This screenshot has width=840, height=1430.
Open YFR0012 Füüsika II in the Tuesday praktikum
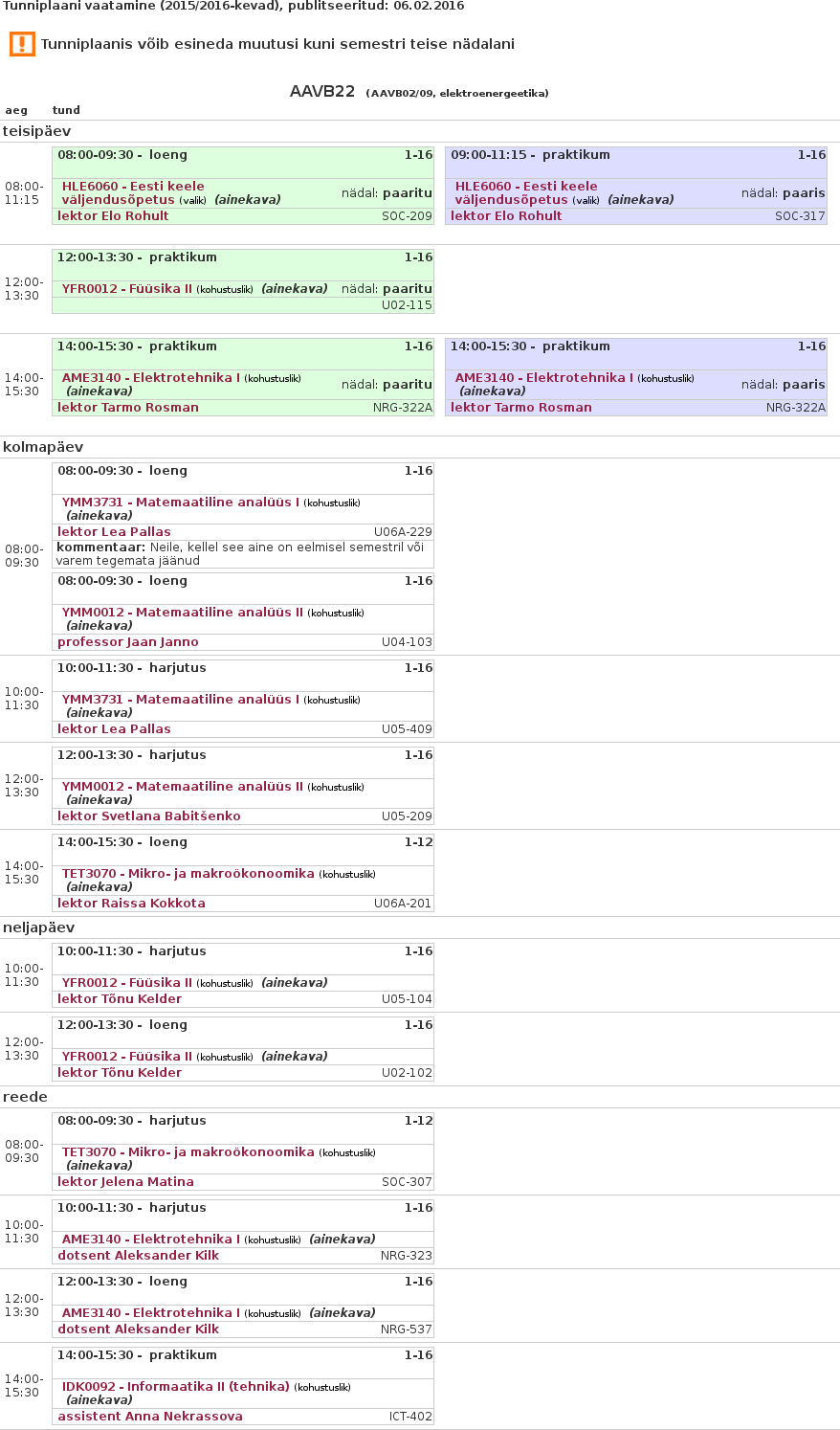click(x=126, y=289)
